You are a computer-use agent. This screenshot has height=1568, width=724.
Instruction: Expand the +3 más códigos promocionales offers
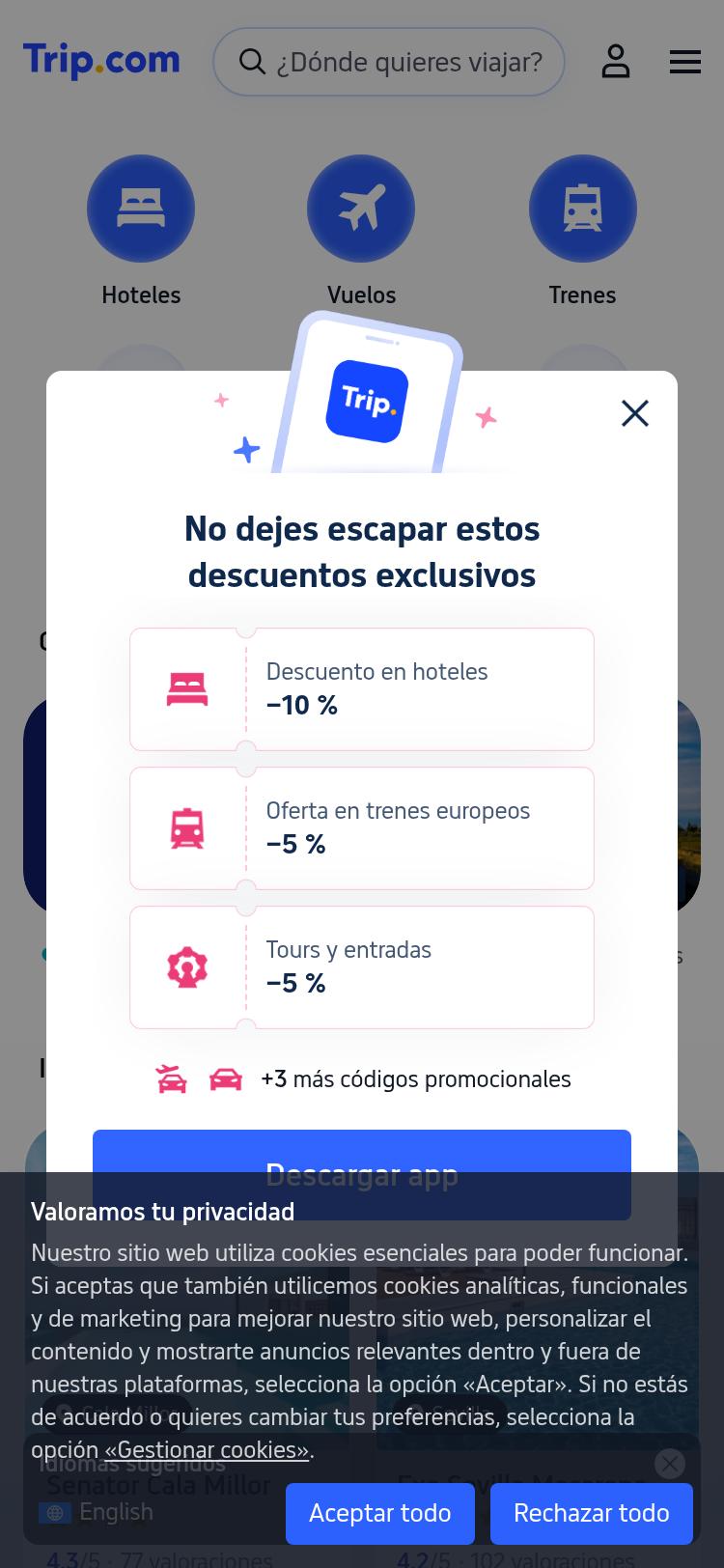pyautogui.click(x=416, y=1078)
